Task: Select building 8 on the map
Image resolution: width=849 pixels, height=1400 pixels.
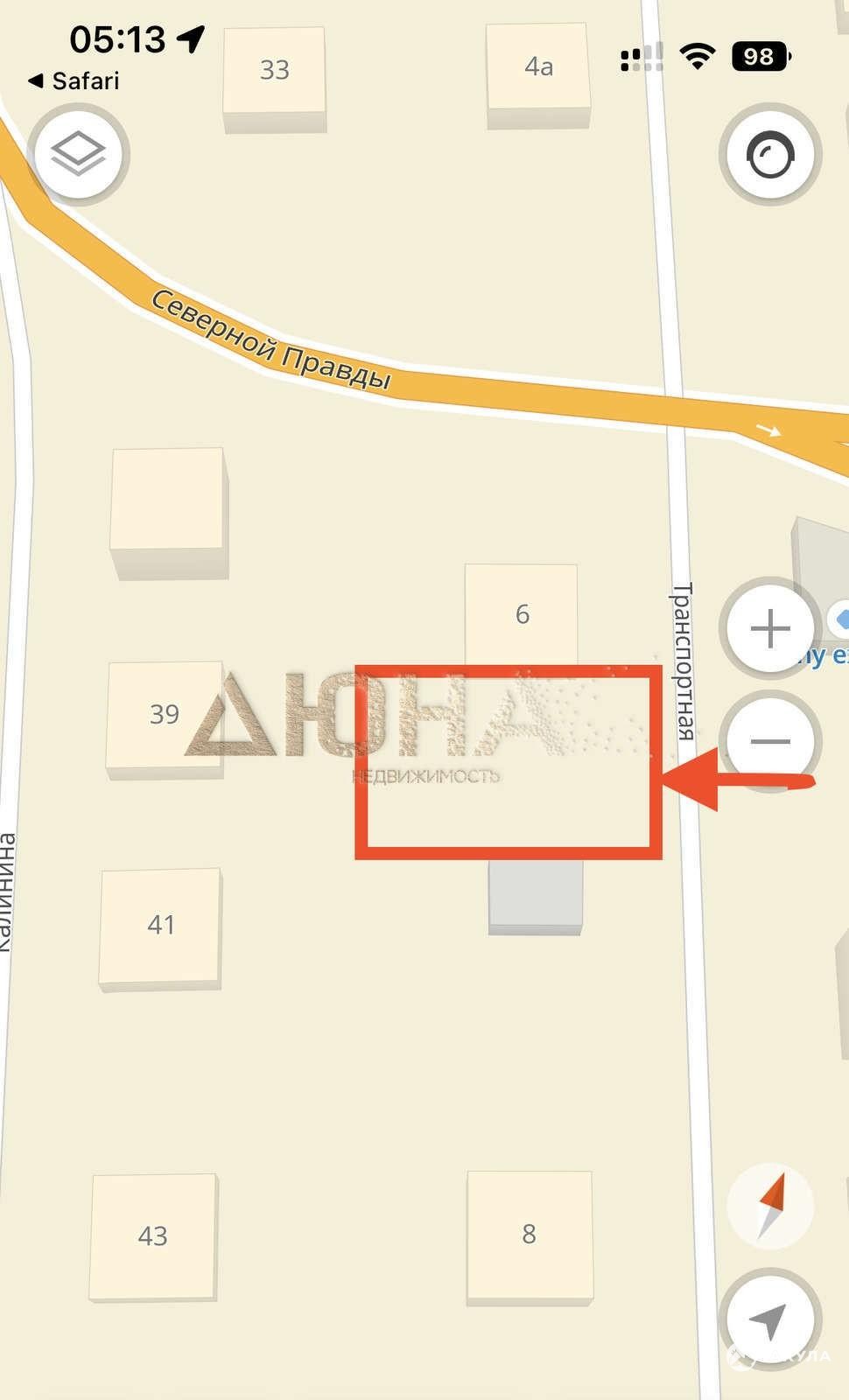Action: [530, 1235]
